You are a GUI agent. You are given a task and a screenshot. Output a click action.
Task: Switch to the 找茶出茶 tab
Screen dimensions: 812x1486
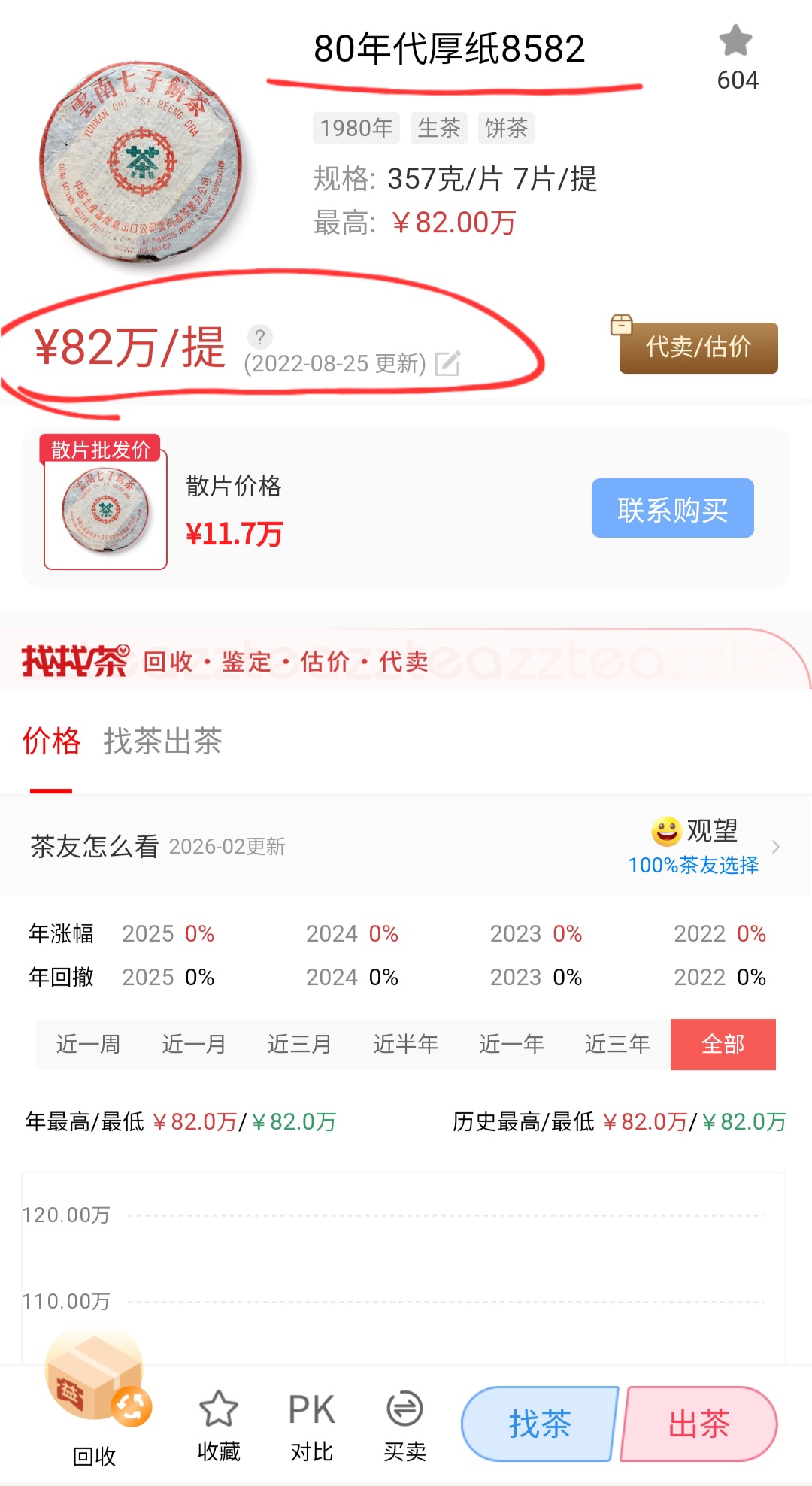[x=162, y=741]
